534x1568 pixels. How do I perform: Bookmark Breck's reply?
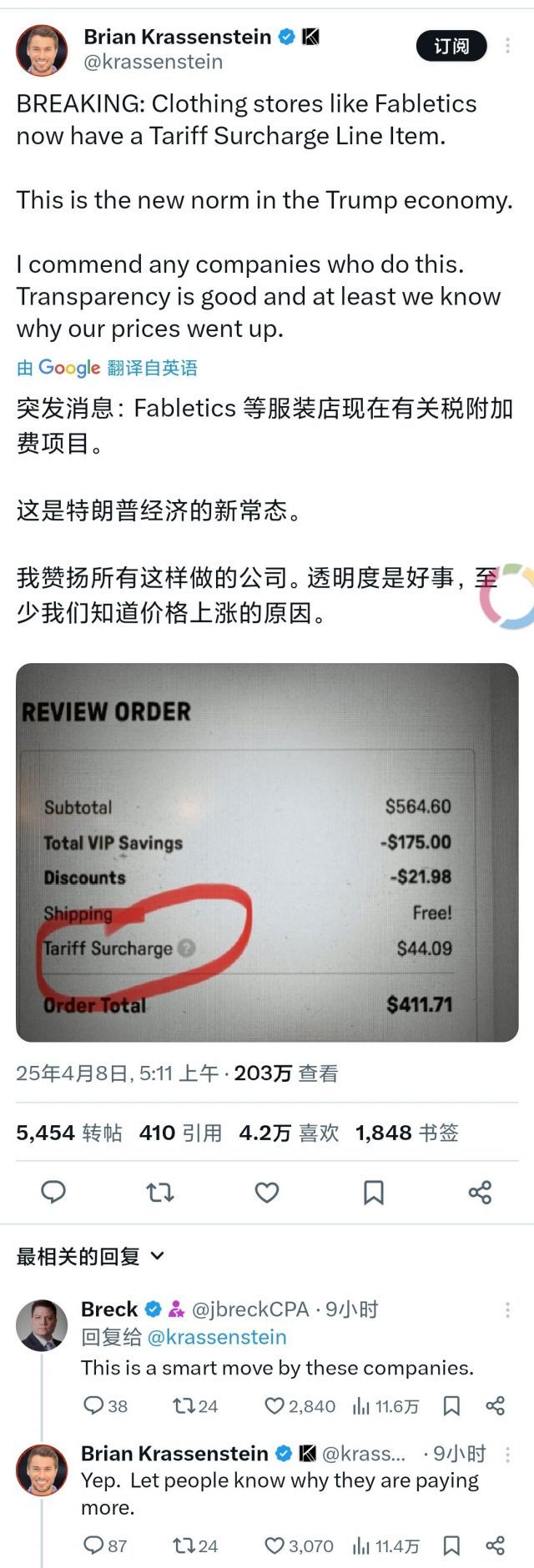tap(451, 1406)
